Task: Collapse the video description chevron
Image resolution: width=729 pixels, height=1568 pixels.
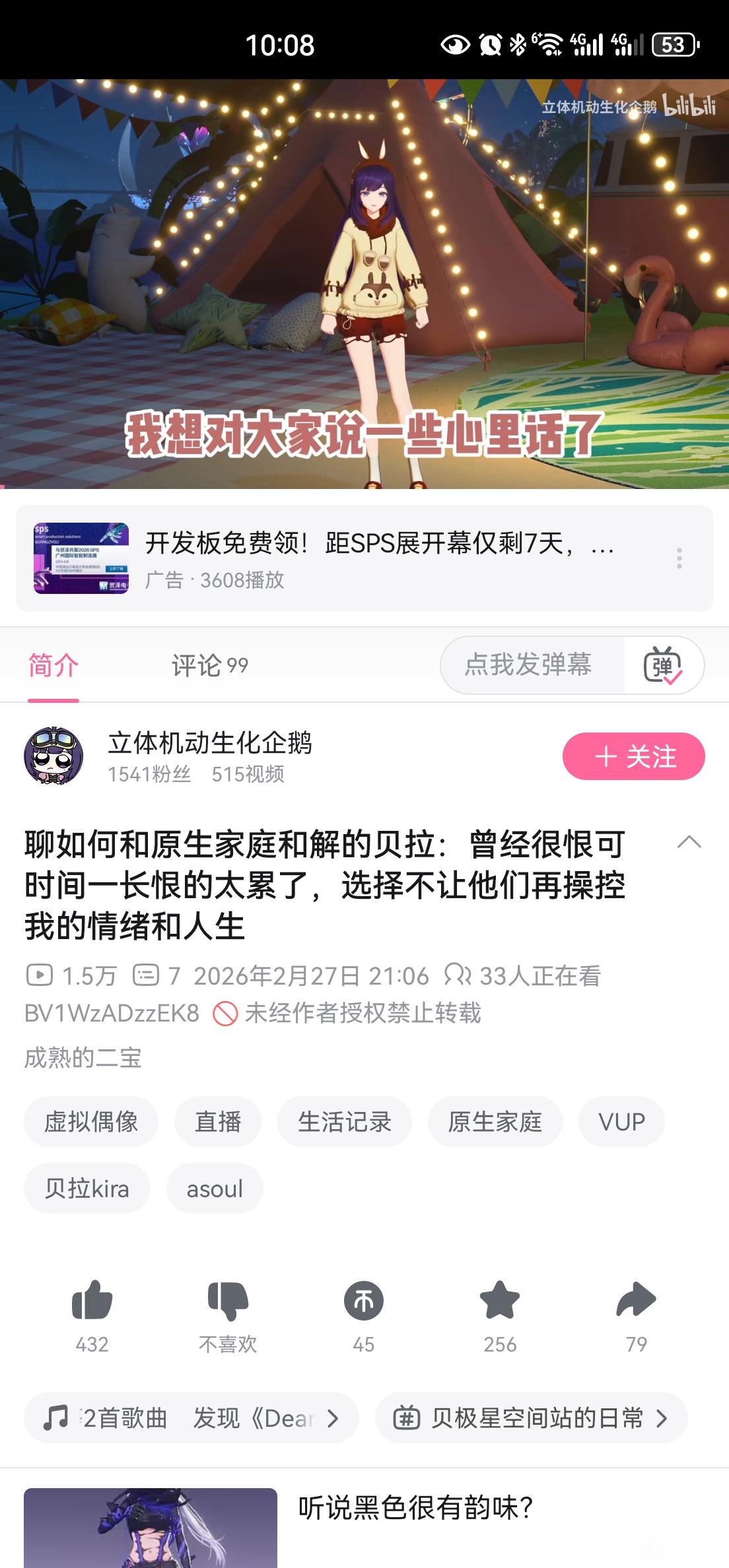Action: click(x=689, y=842)
